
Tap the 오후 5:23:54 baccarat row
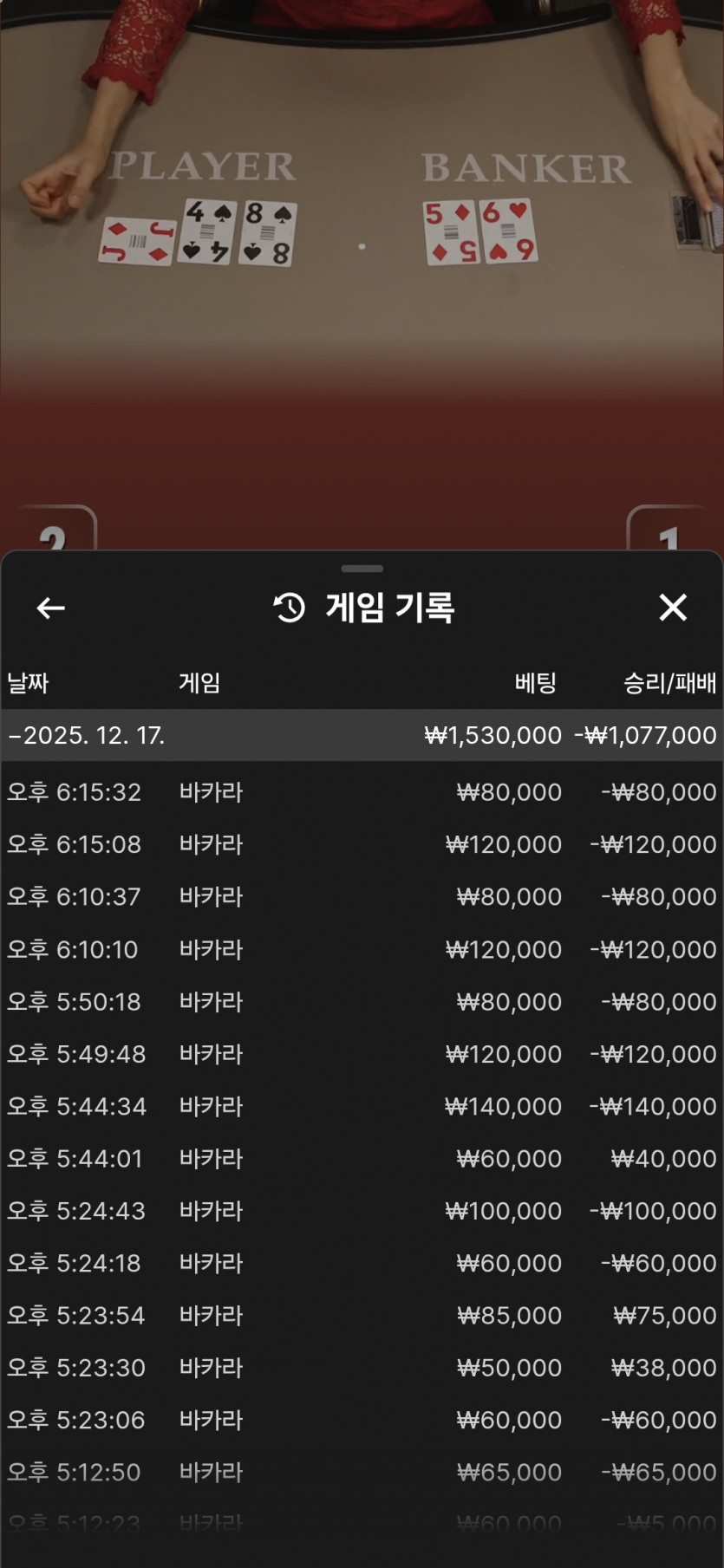[362, 1315]
